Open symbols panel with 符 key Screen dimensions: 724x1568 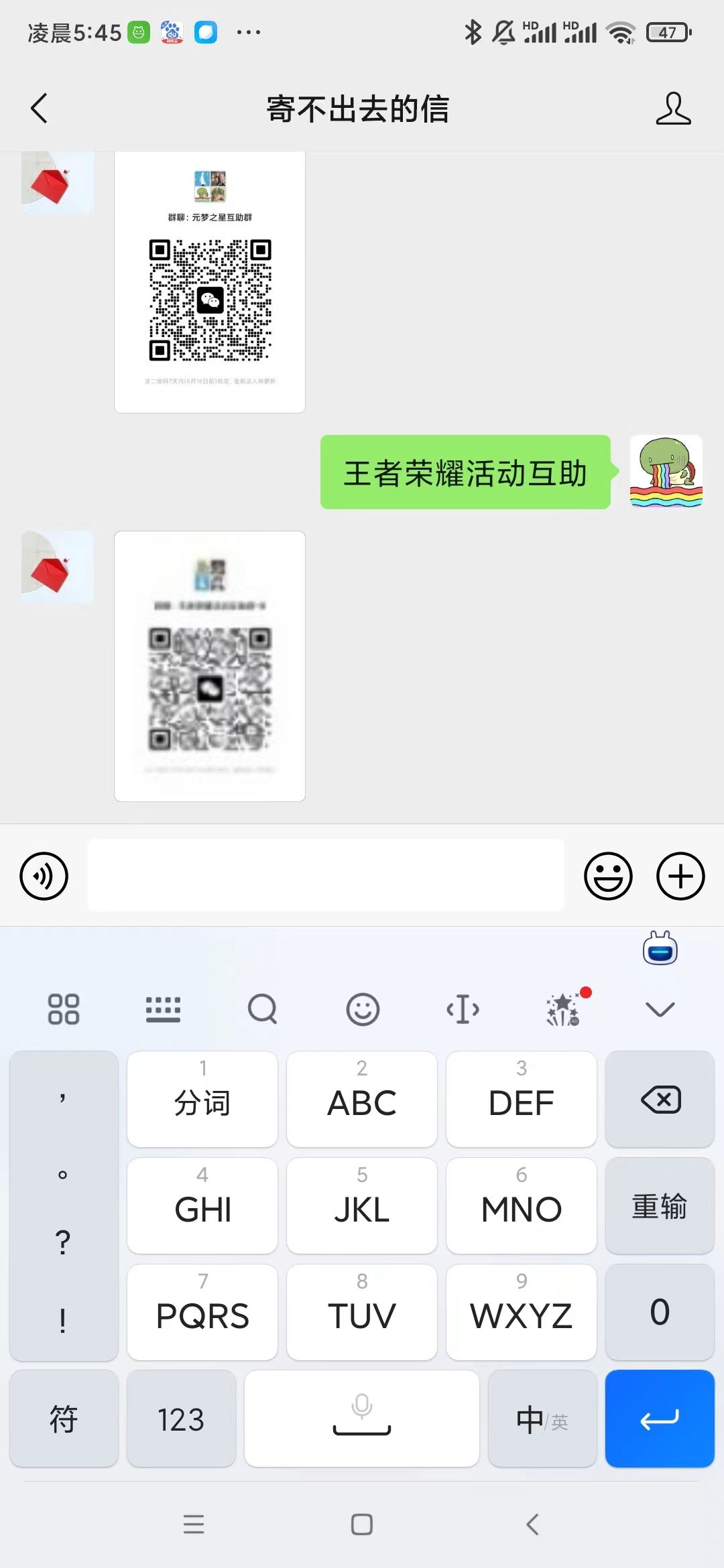[64, 1419]
